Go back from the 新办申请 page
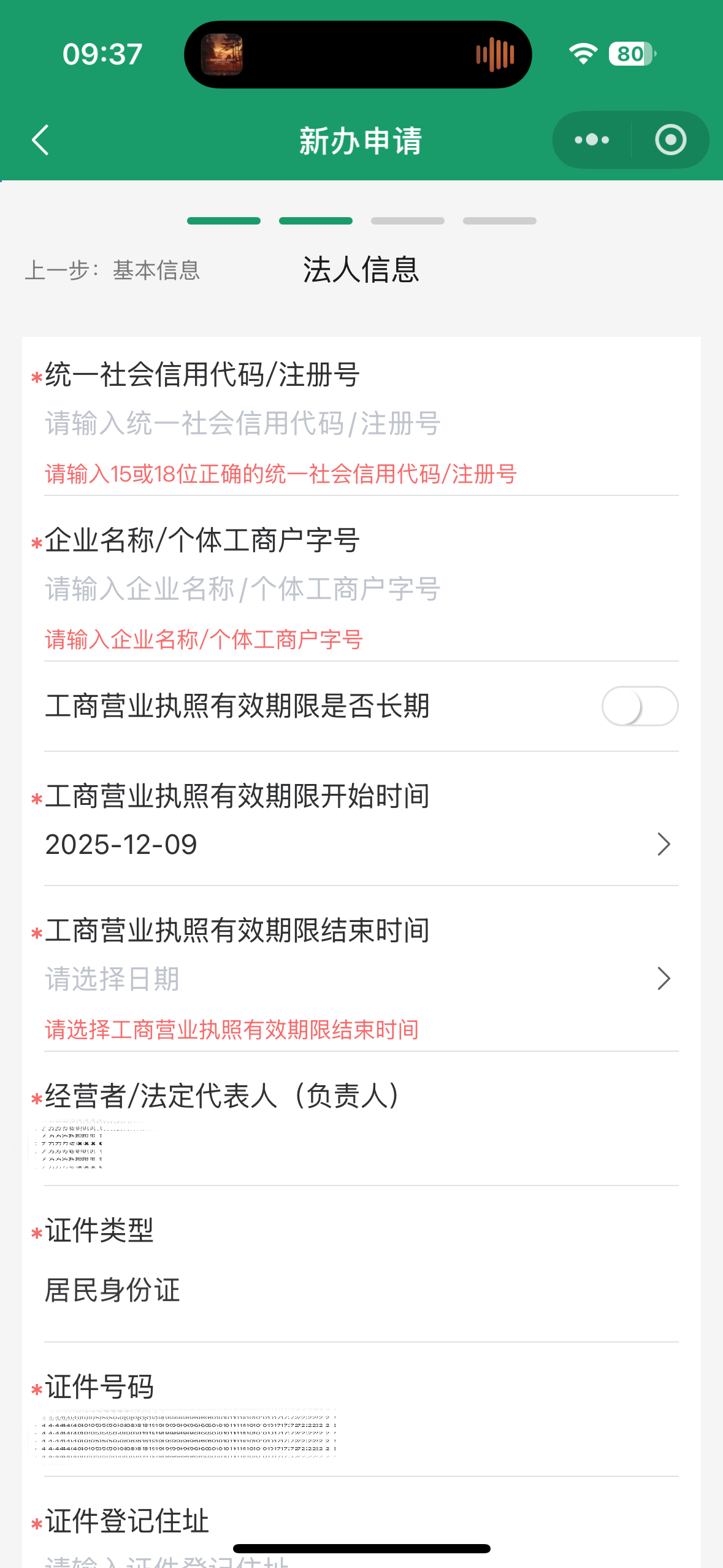 tap(40, 140)
